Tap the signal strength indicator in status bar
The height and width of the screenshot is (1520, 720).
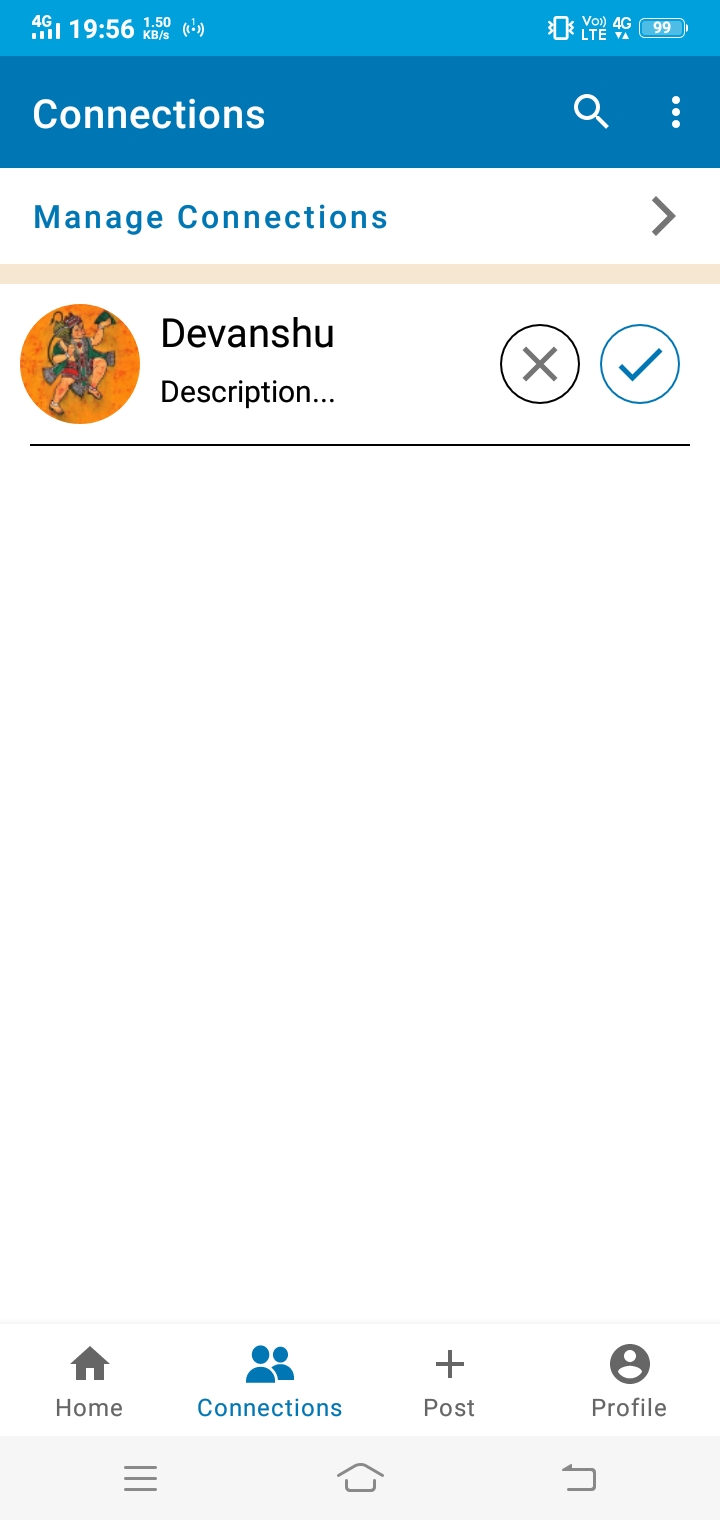coord(44,27)
